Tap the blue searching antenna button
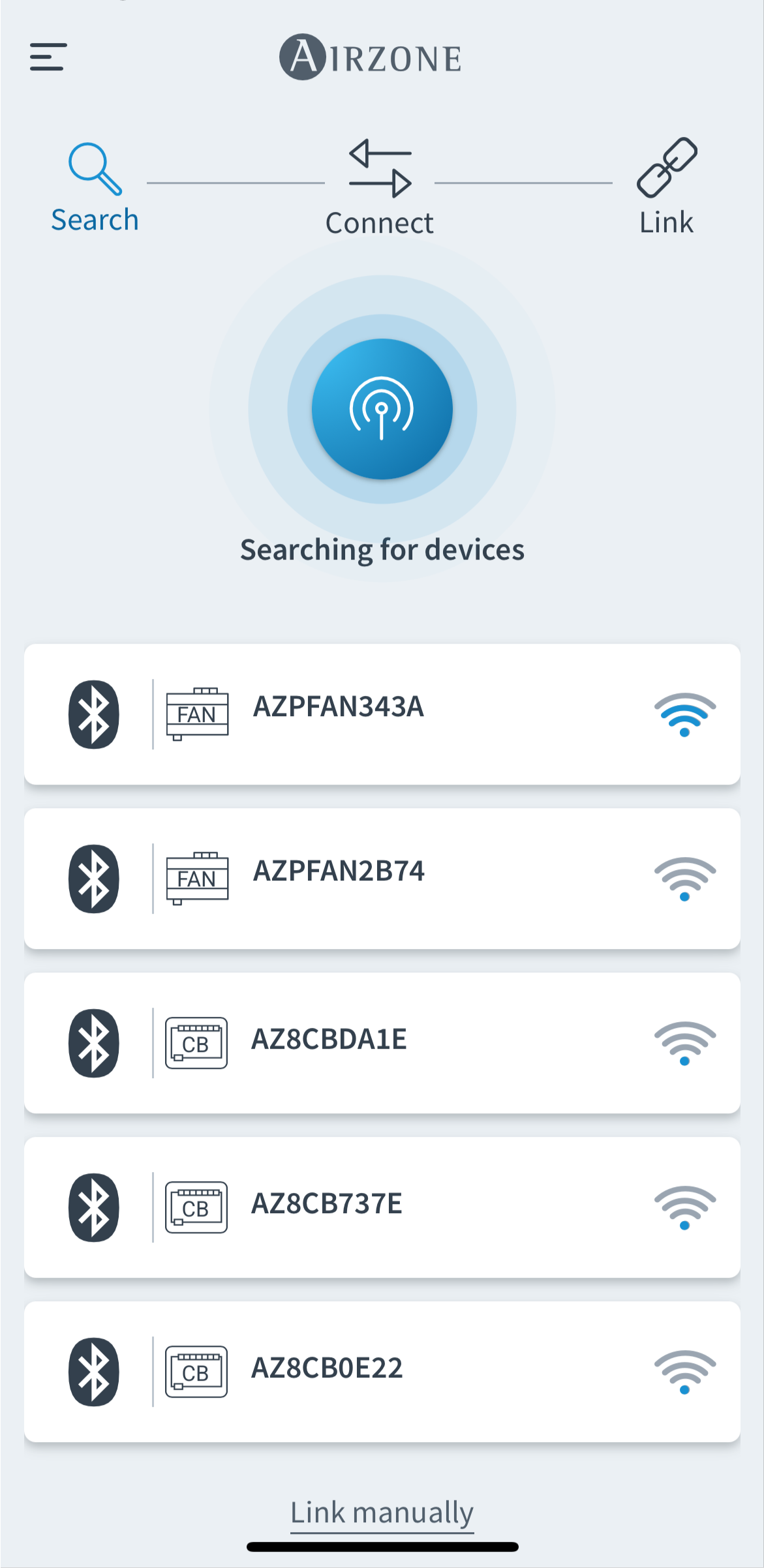This screenshot has height=1568, width=764. (382, 409)
